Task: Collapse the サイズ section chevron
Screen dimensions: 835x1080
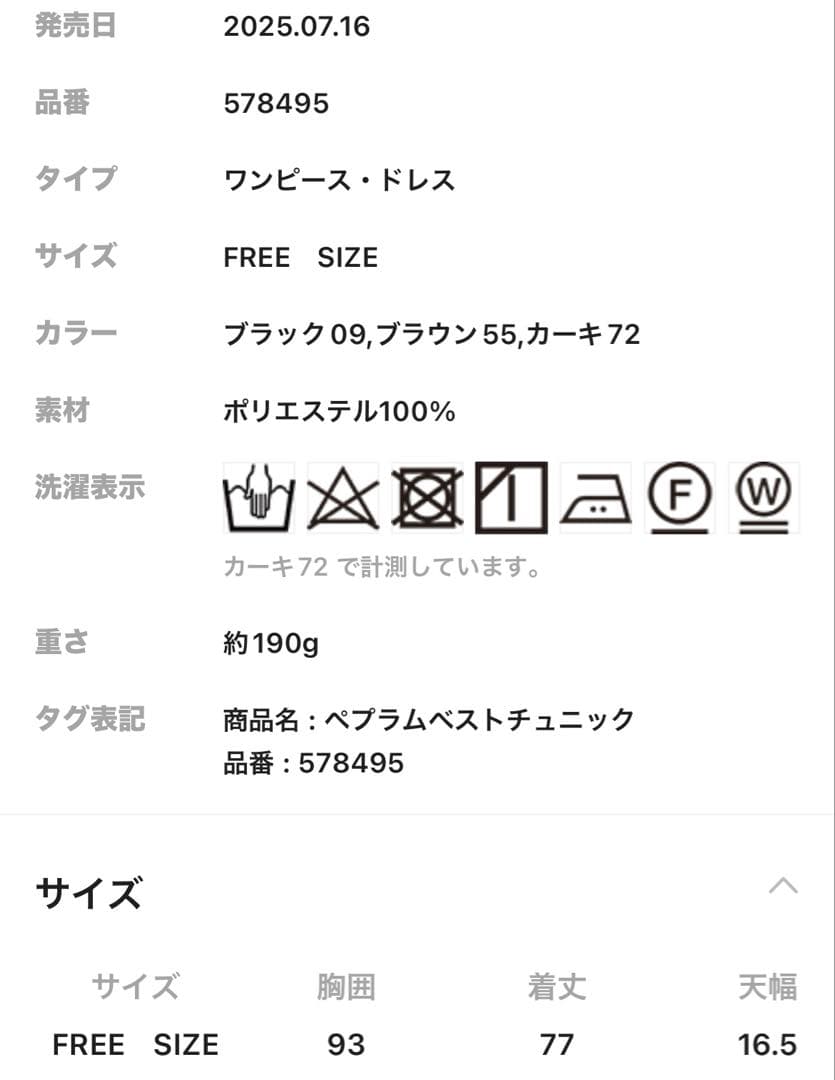Action: point(783,885)
